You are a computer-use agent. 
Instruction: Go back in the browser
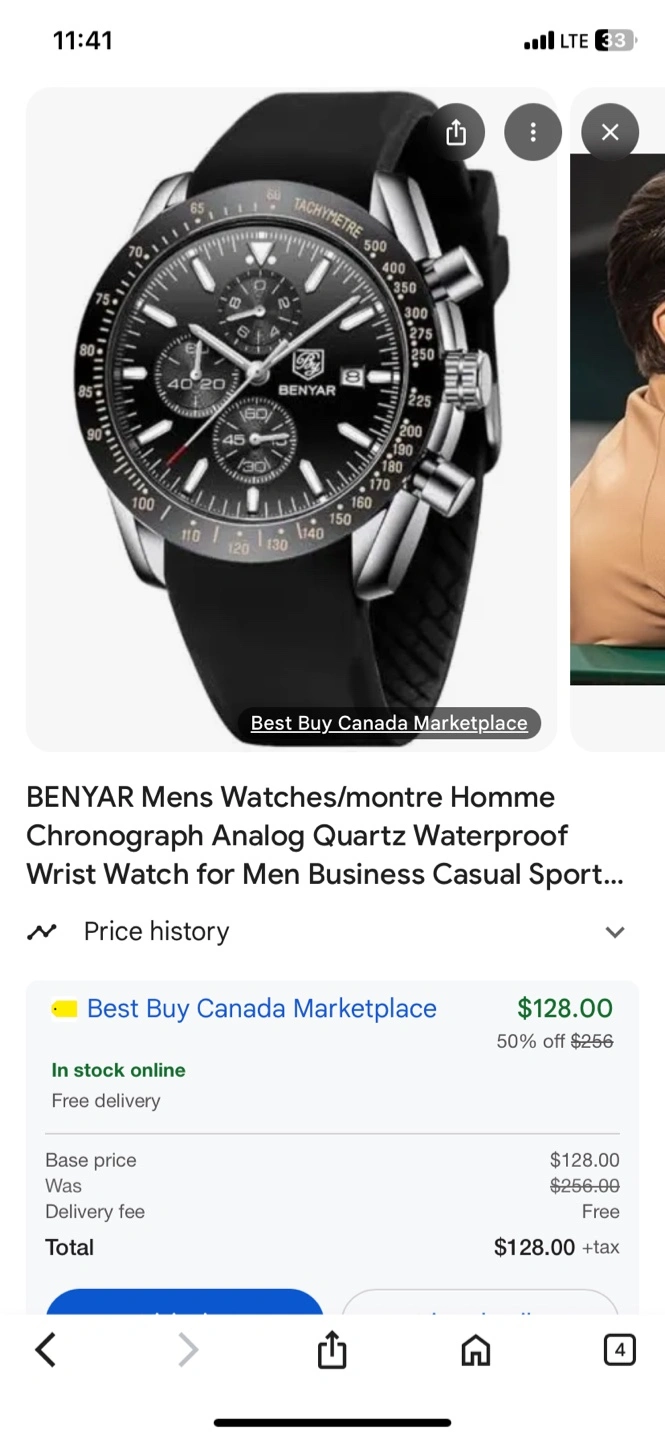[x=45, y=1351]
